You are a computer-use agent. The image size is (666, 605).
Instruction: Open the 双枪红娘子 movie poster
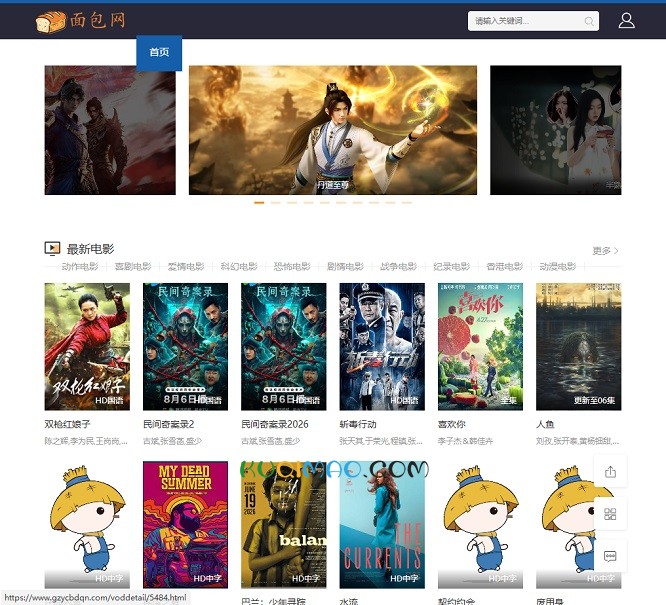[x=87, y=347]
